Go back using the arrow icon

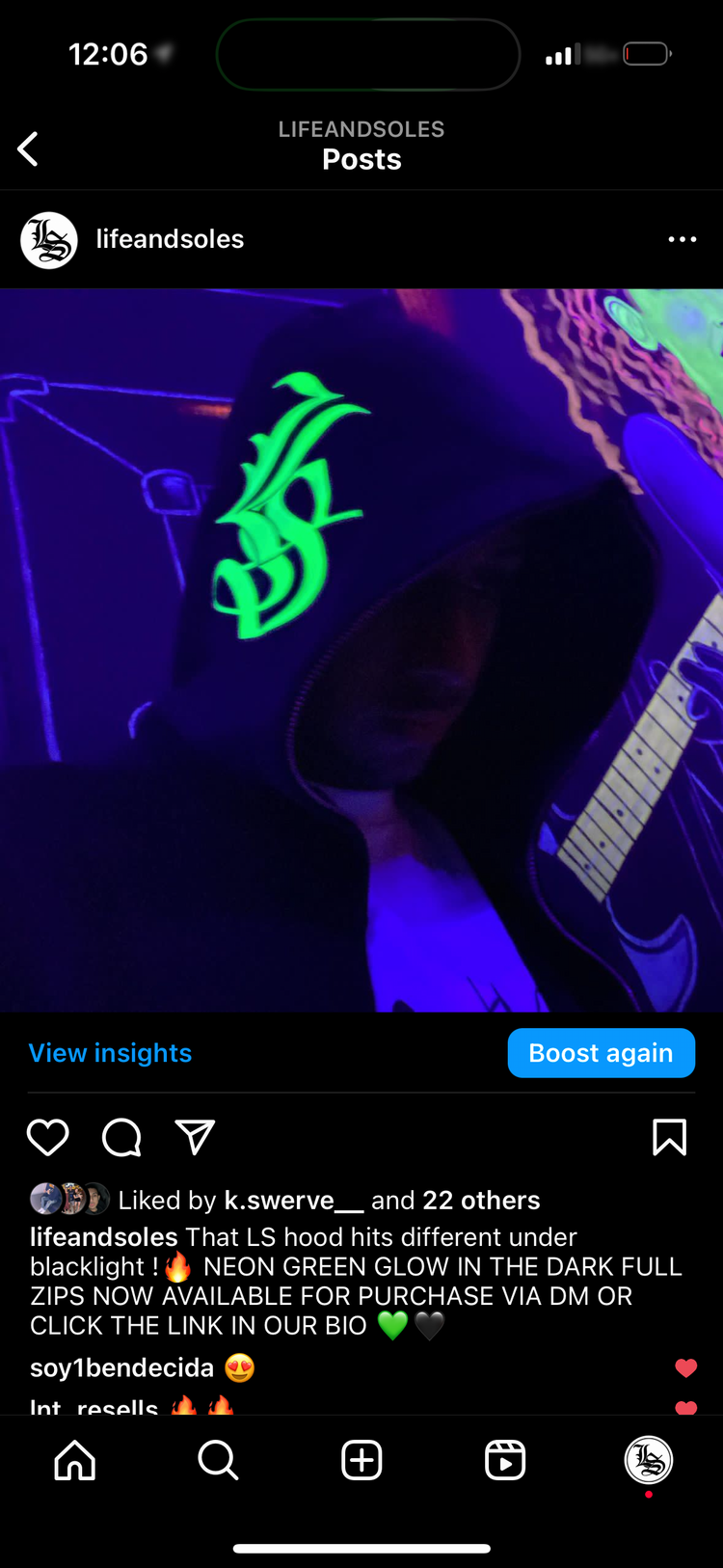pyautogui.click(x=28, y=149)
